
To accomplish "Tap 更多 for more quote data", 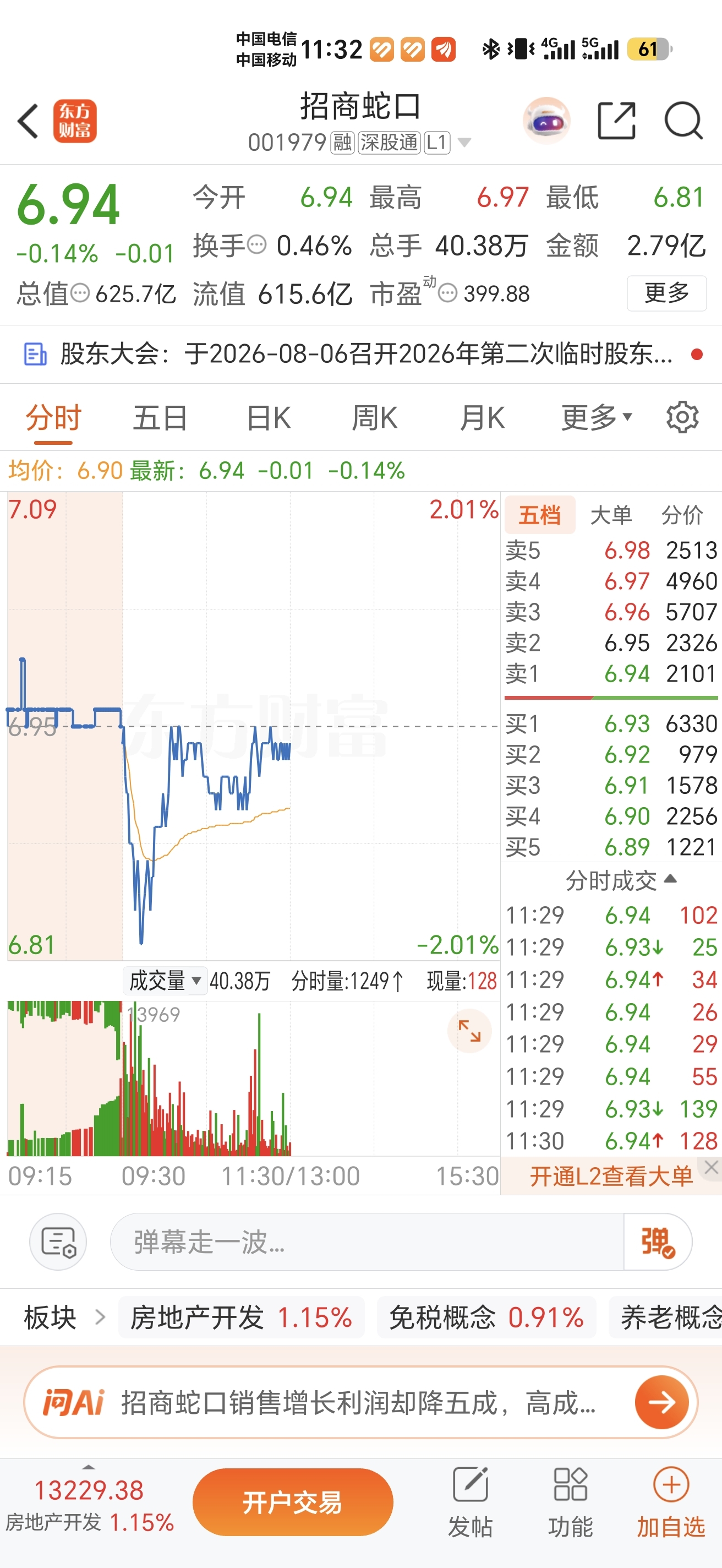I will (666, 293).
